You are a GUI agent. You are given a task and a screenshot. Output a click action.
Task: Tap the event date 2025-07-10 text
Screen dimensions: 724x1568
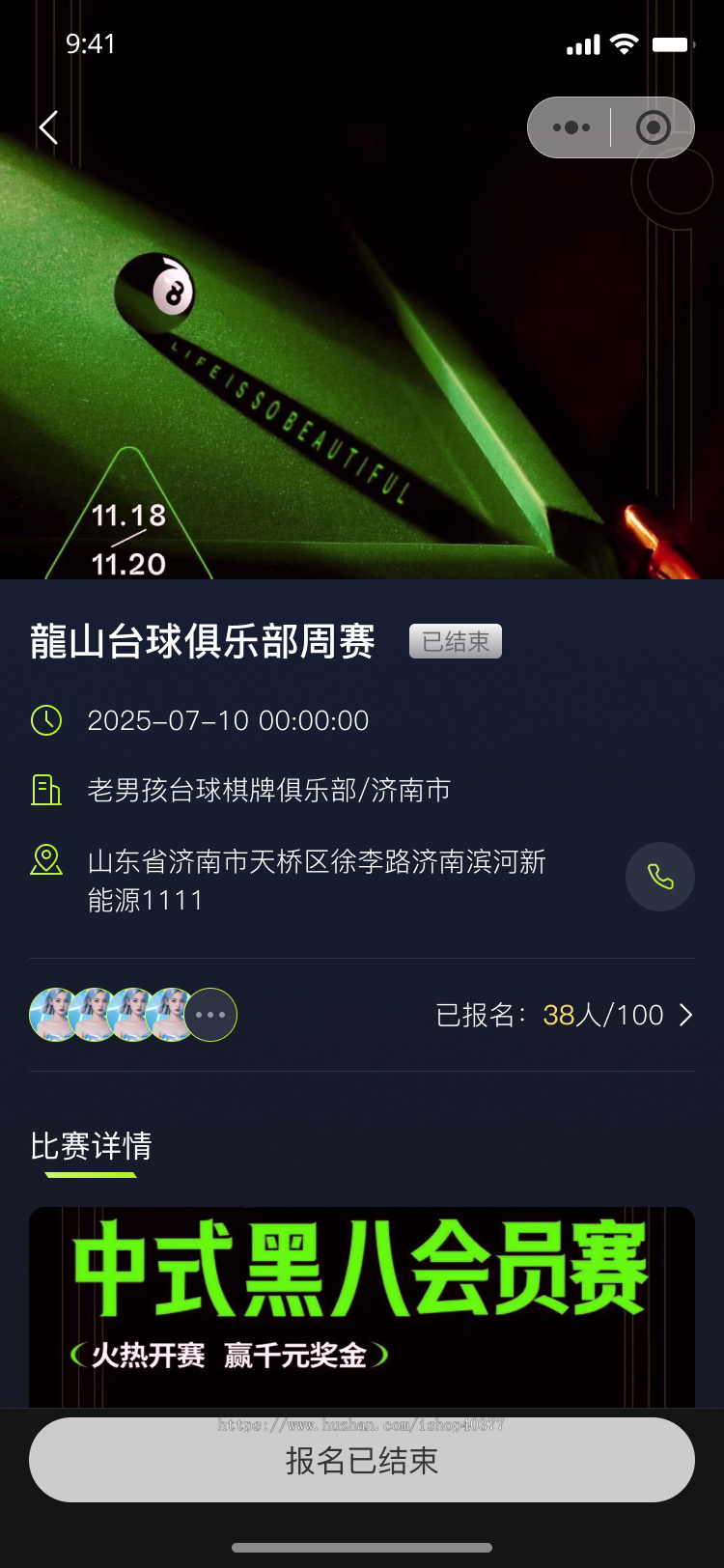coord(229,719)
